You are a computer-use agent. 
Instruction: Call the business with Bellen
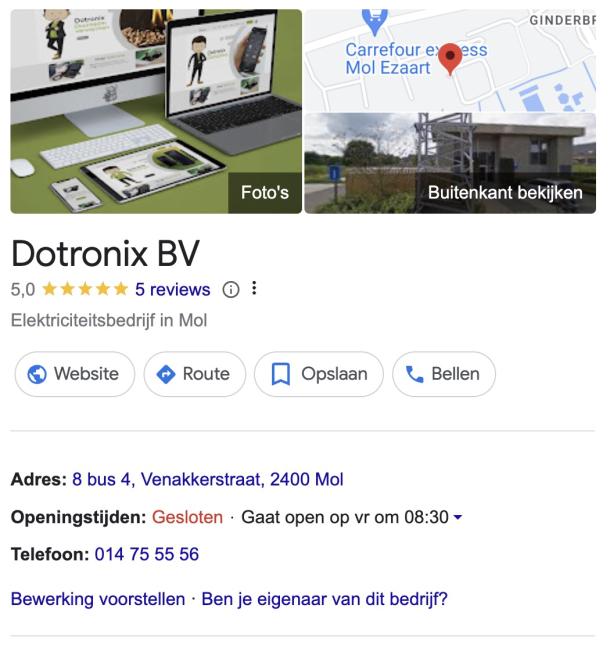(443, 374)
